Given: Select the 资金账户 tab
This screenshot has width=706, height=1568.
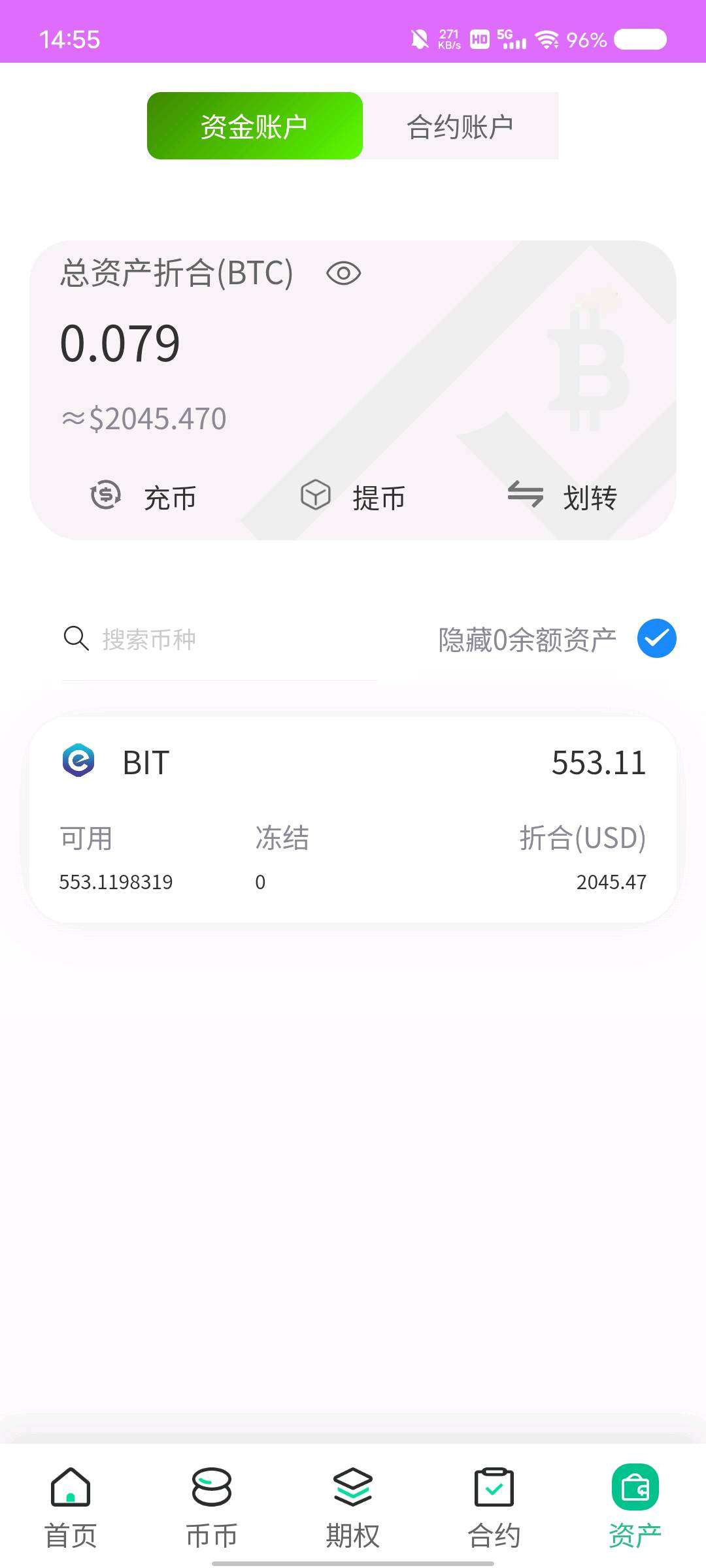Looking at the screenshot, I should [255, 126].
